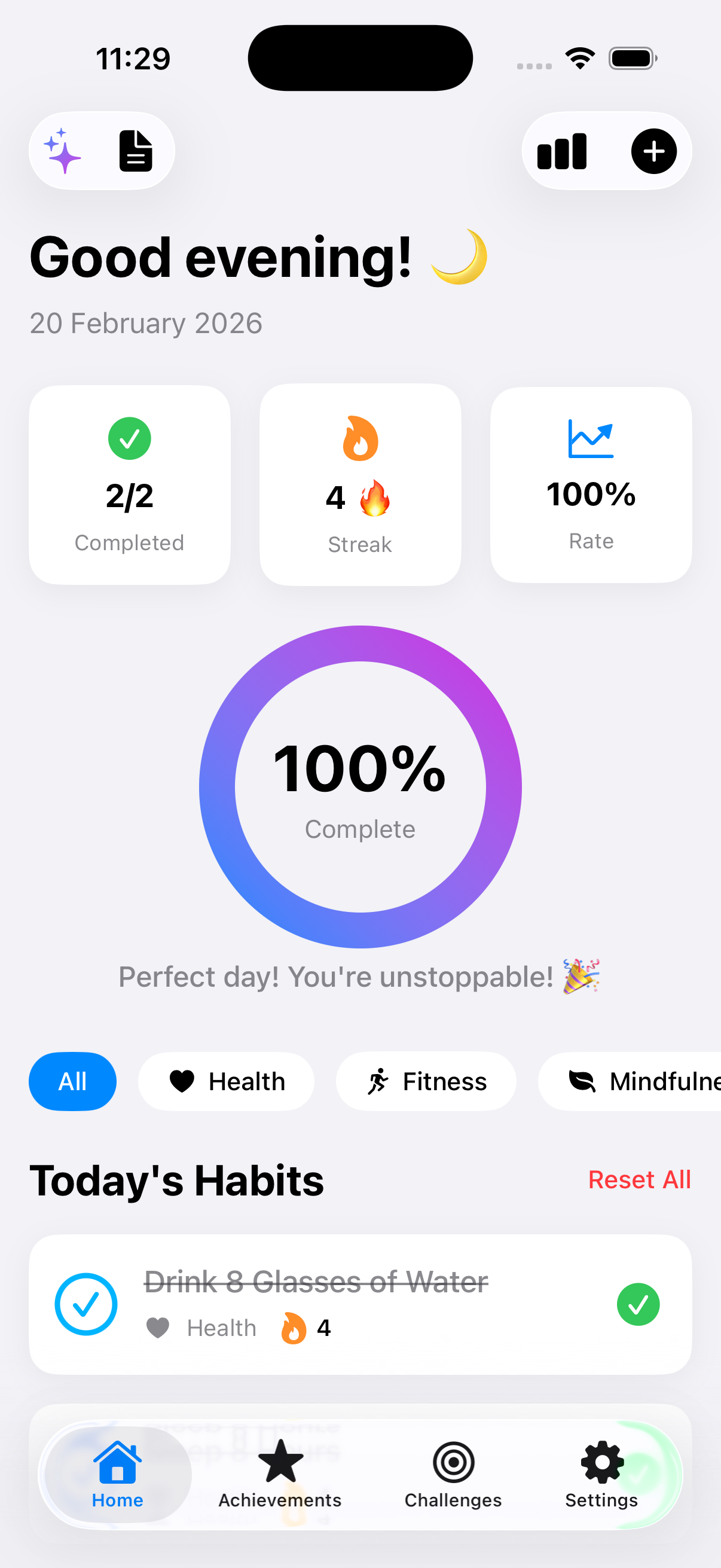Go to the Home tab
The height and width of the screenshot is (1568, 721).
coord(117,1473)
